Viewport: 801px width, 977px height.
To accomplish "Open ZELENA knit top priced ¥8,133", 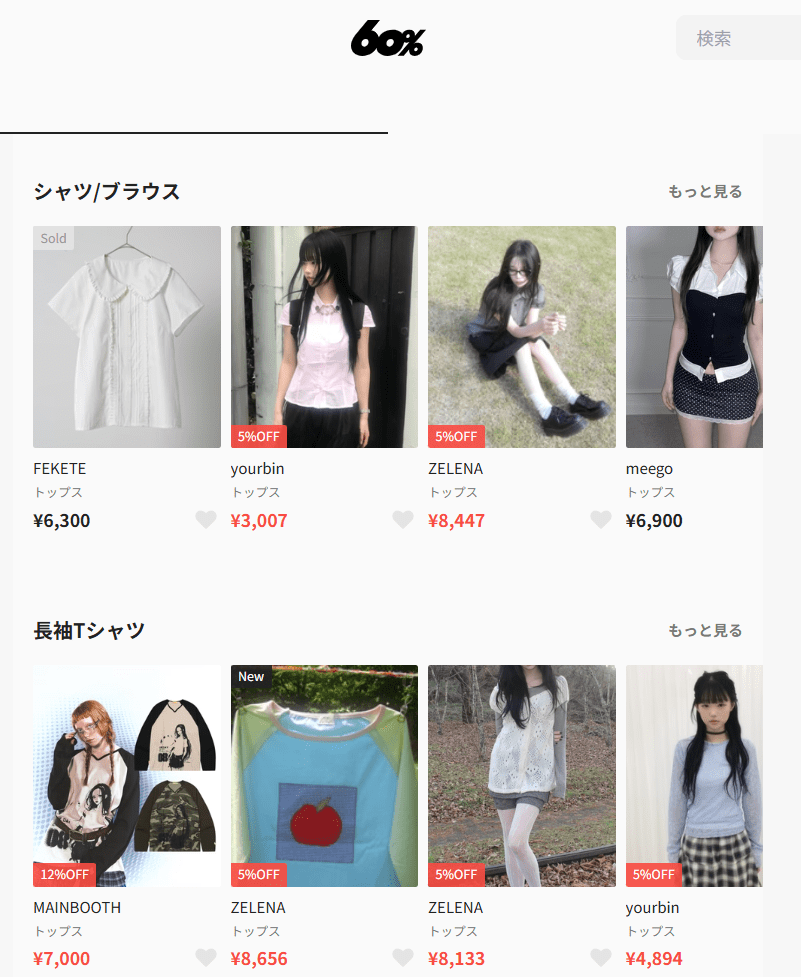I will 521,776.
